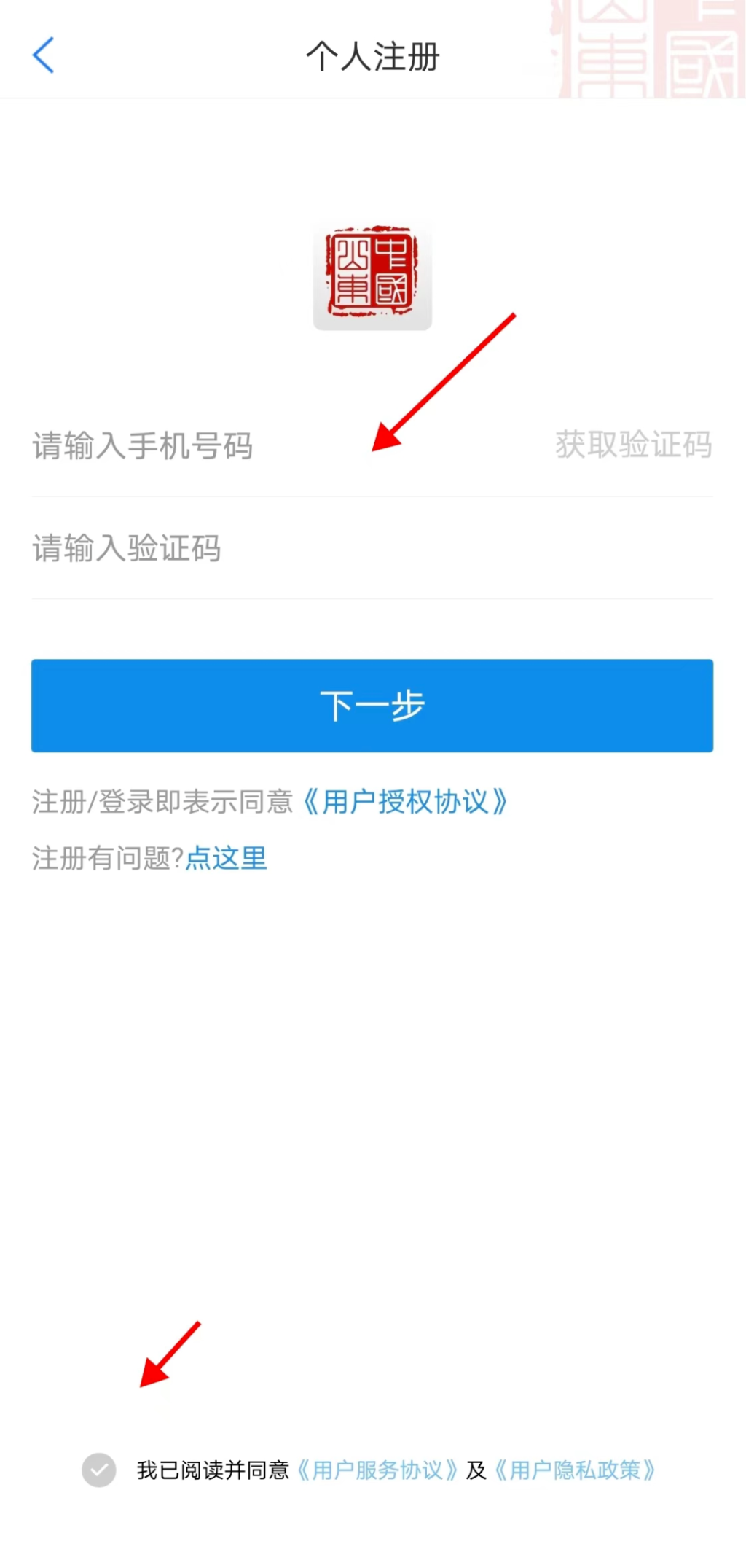Tap the phone number input field
Screen dimensions: 746x1568
coord(219,445)
